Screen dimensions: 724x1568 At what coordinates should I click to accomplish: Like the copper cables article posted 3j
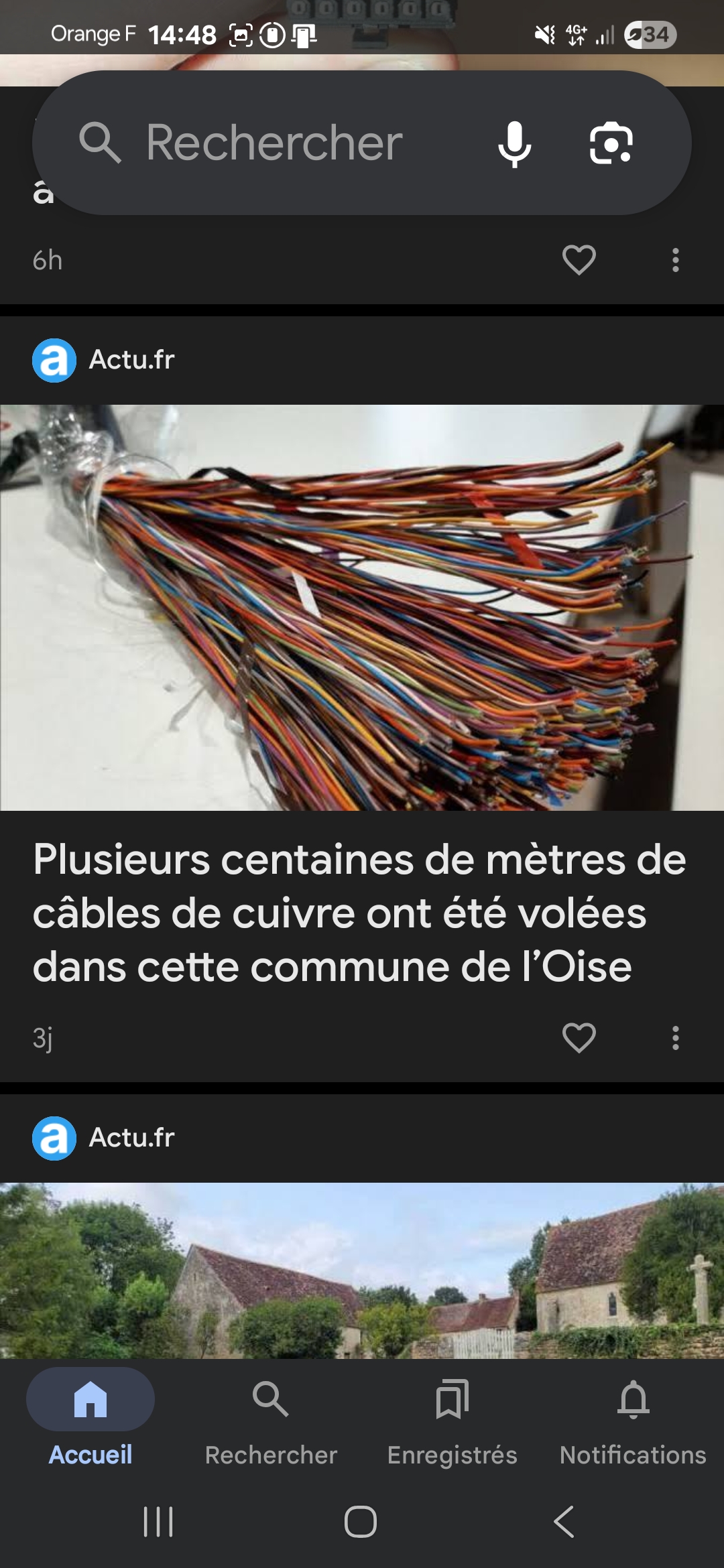pos(579,1037)
